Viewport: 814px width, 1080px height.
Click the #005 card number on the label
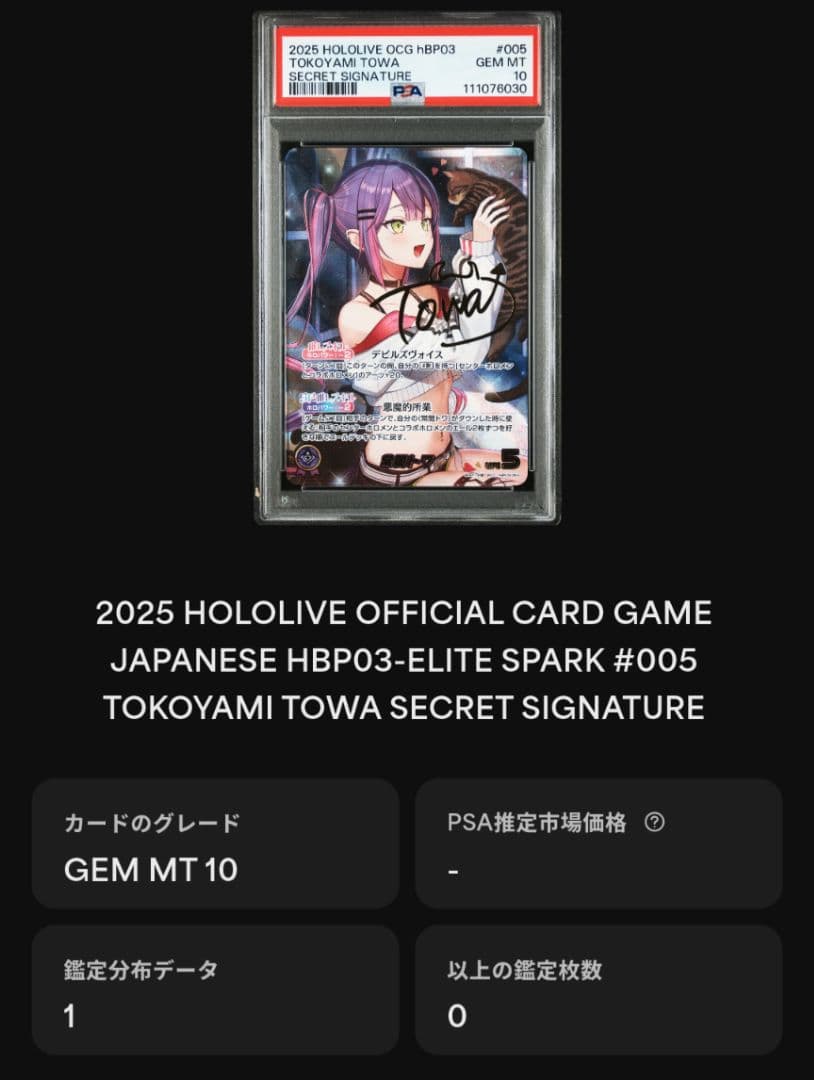[x=511, y=48]
